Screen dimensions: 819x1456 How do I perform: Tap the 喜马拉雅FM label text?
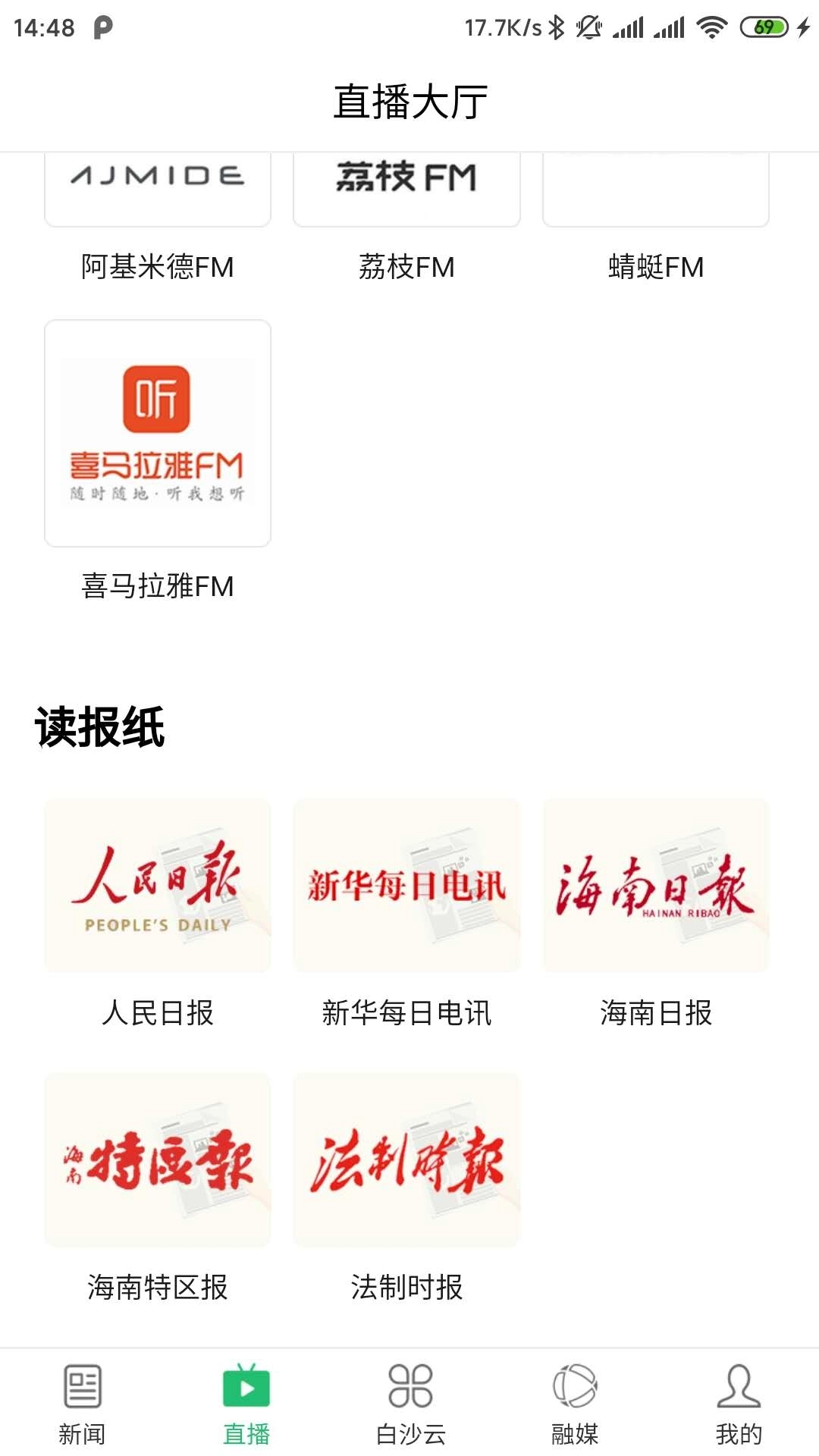(157, 584)
